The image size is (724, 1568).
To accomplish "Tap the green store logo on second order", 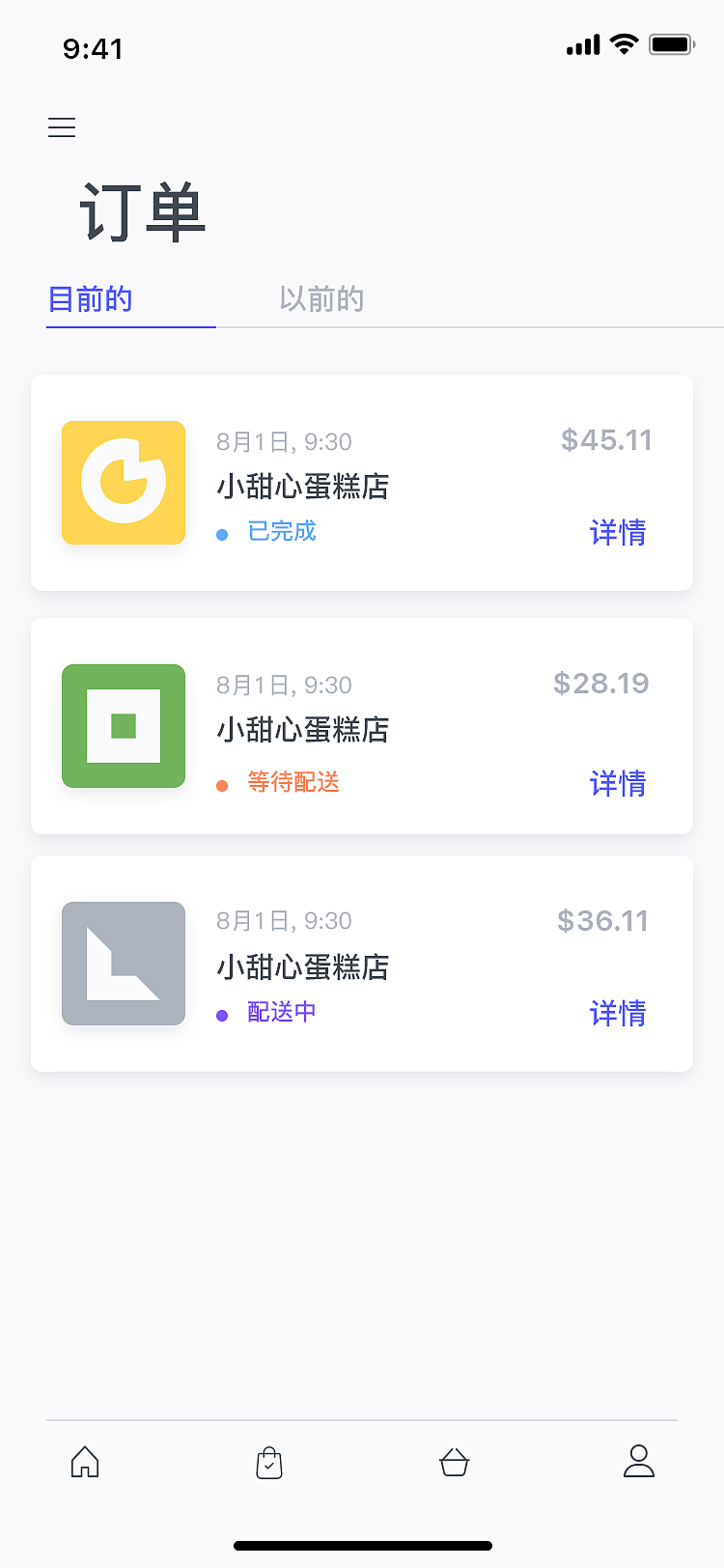I will (123, 725).
